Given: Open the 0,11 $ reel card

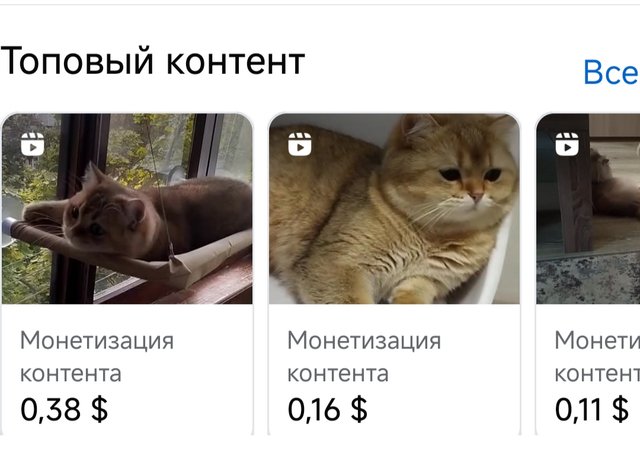Looking at the screenshot, I should click(590, 210).
